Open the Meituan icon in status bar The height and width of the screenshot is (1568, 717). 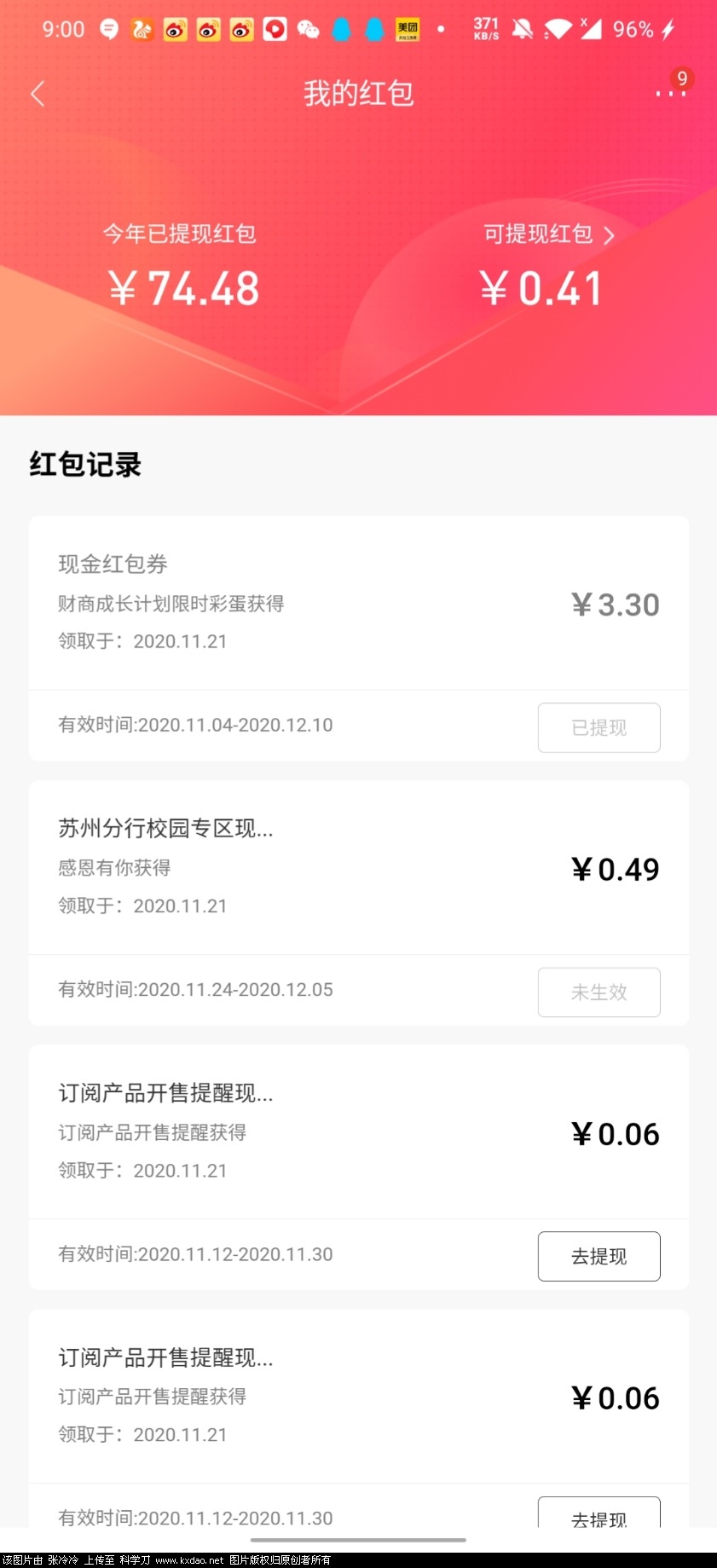(x=407, y=29)
